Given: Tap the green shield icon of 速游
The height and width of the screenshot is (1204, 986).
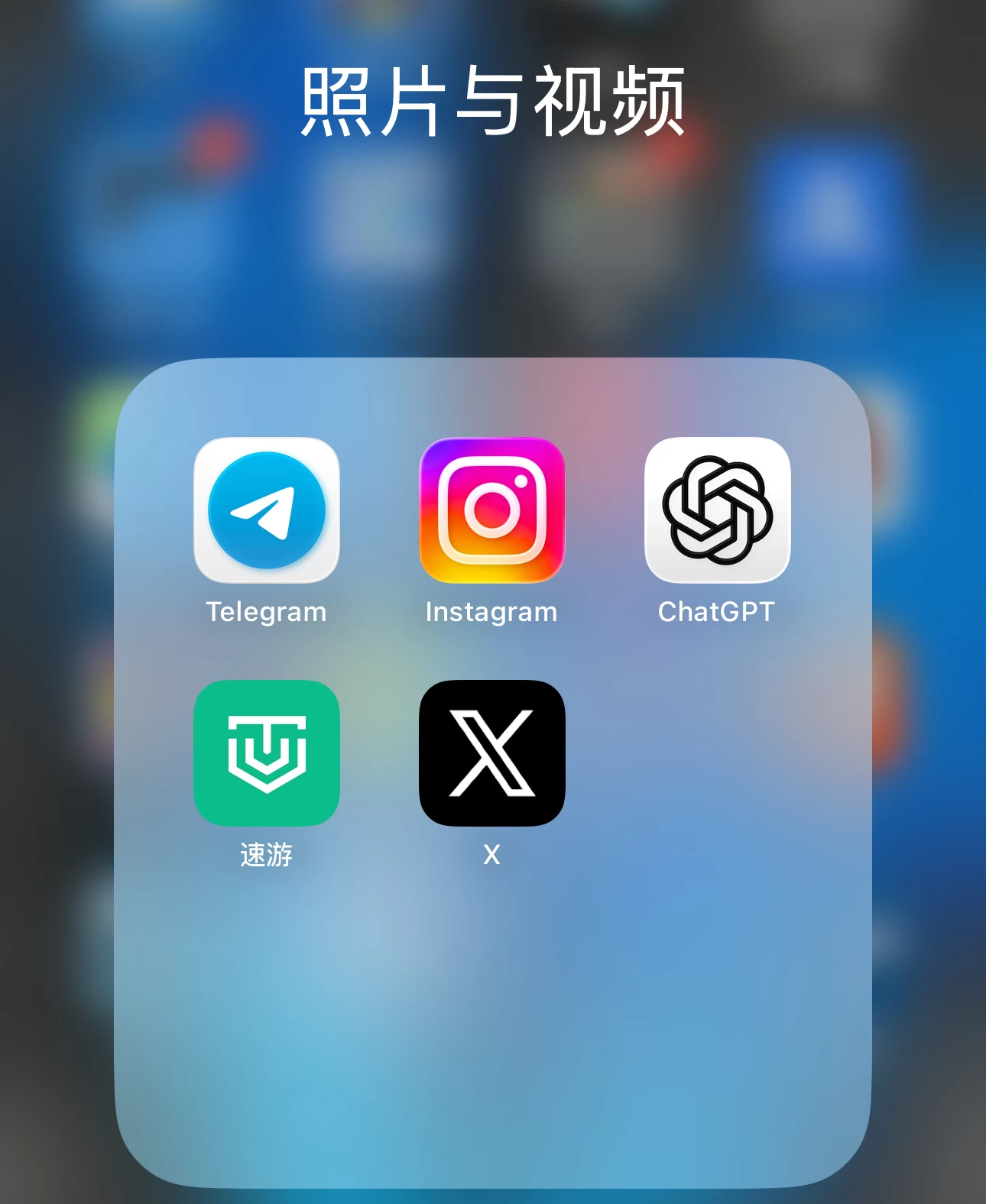Looking at the screenshot, I should click(266, 752).
